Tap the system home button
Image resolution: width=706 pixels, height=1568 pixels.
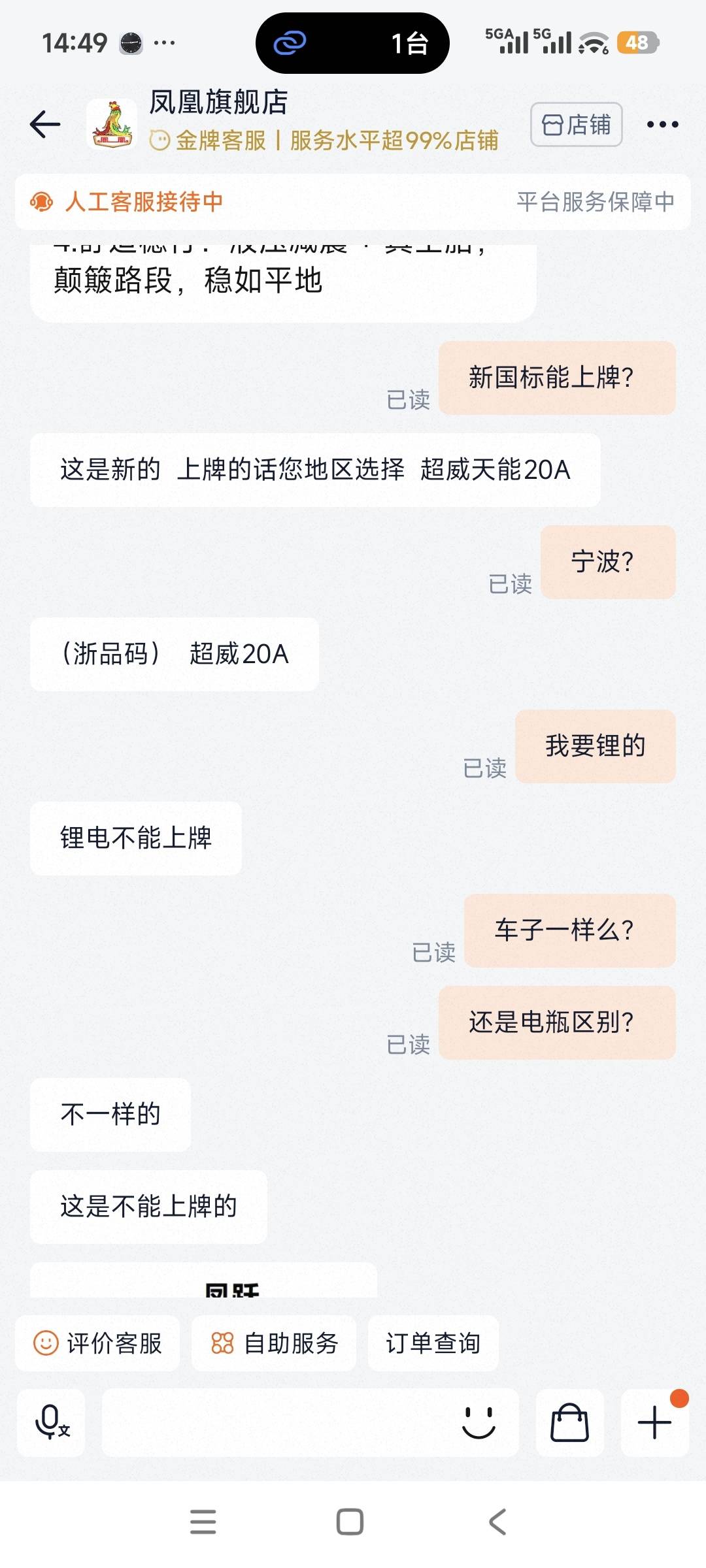(350, 1522)
